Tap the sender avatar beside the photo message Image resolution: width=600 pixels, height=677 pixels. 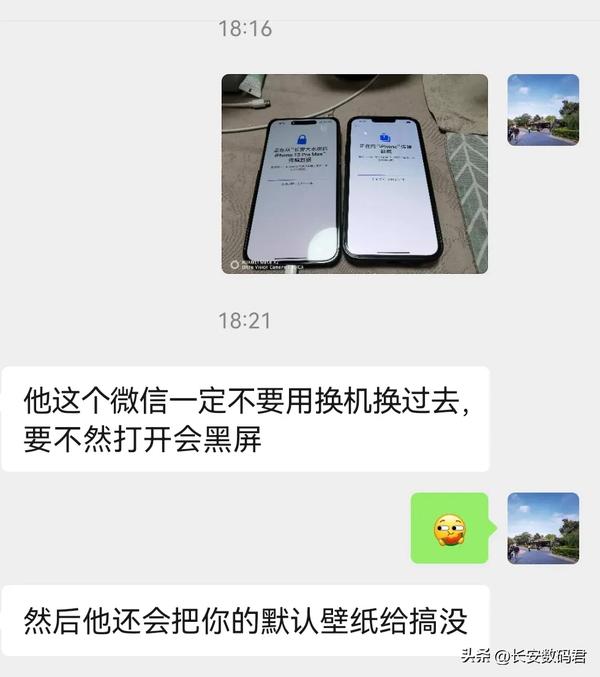tap(543, 110)
